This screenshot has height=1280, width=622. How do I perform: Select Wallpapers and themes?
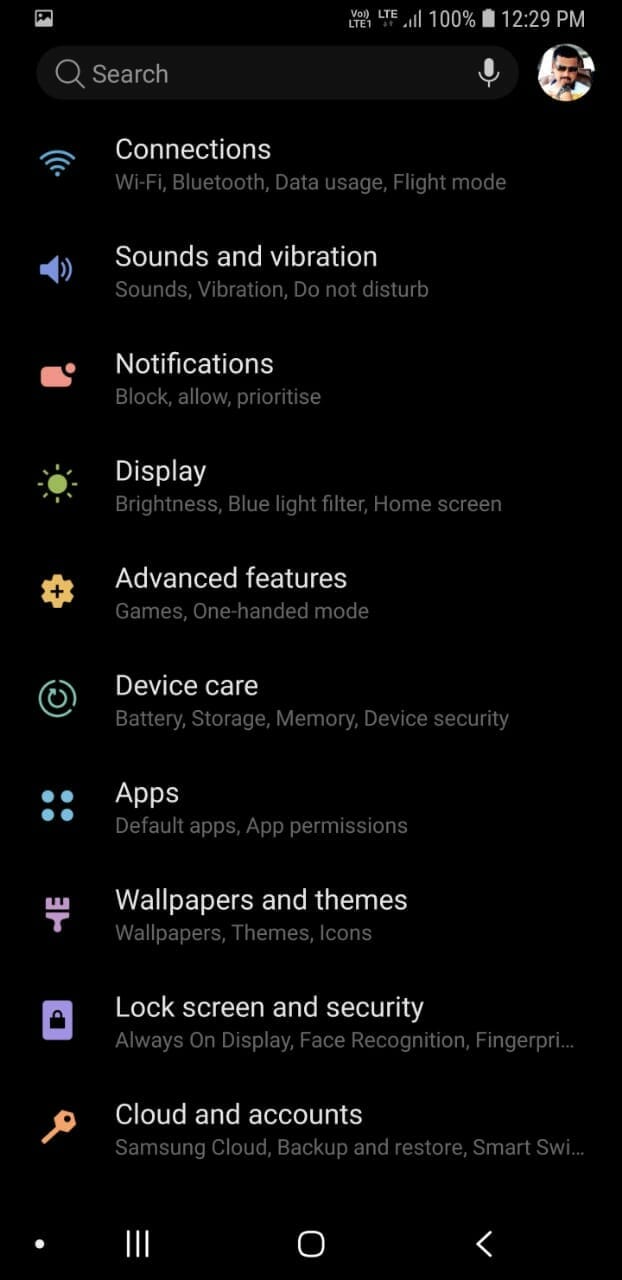coord(310,914)
